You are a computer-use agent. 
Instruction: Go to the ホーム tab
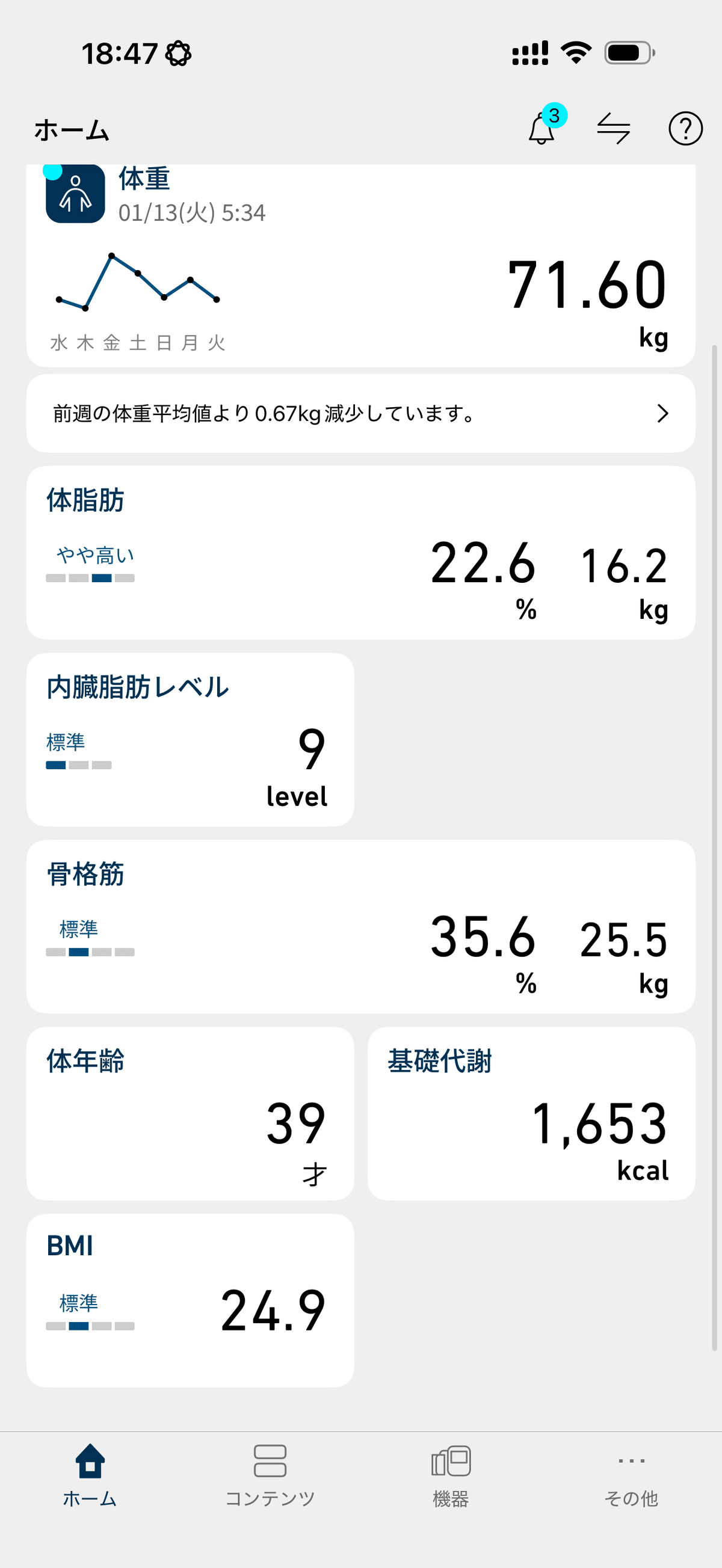tap(90, 1474)
